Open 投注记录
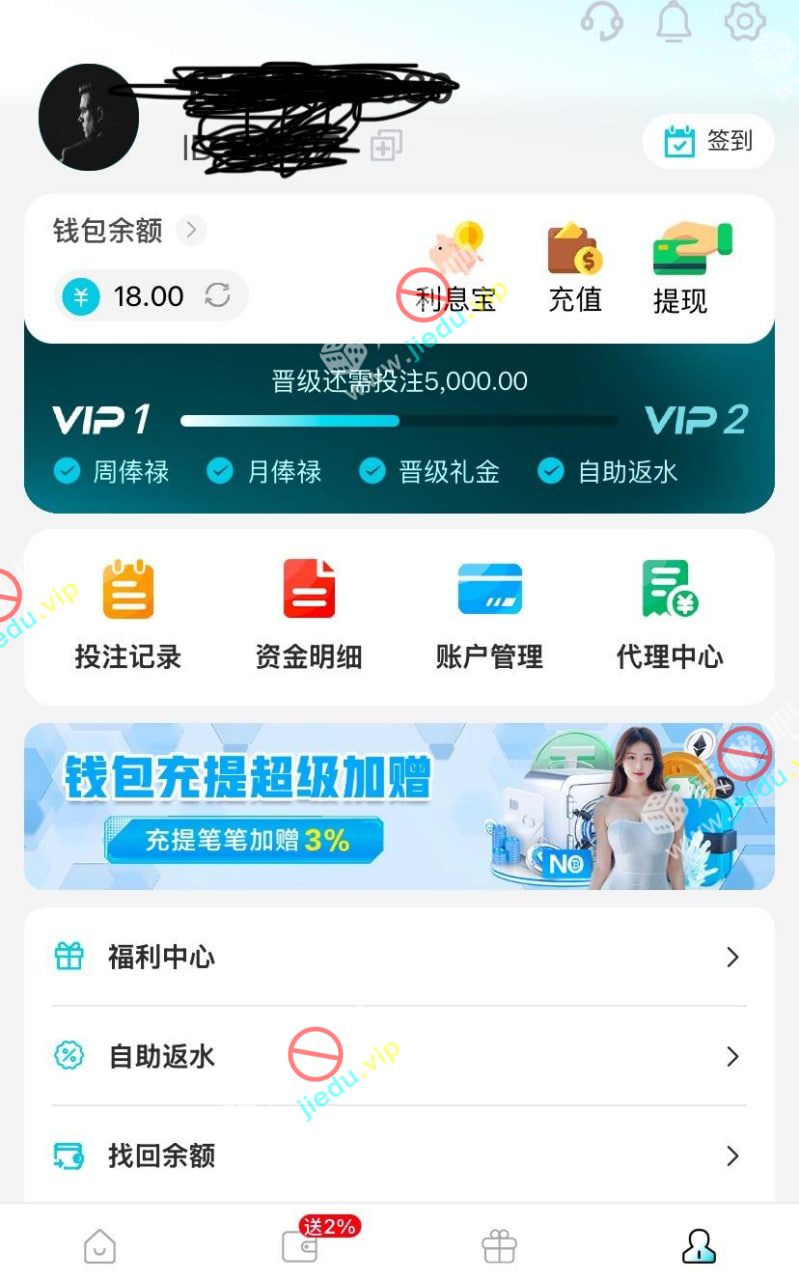Viewport: 799px width, 1280px height. click(128, 613)
